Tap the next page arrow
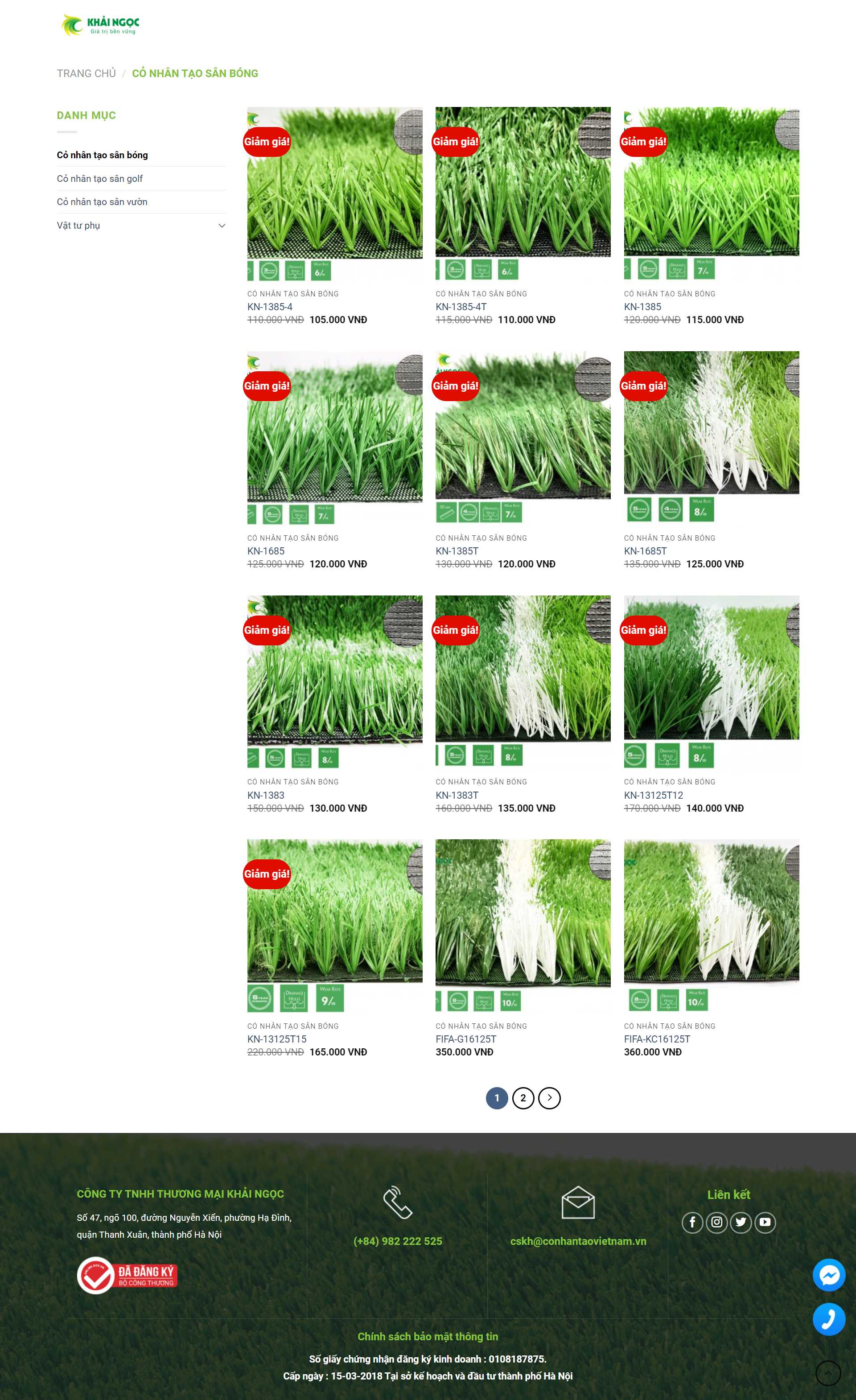 click(x=549, y=1098)
